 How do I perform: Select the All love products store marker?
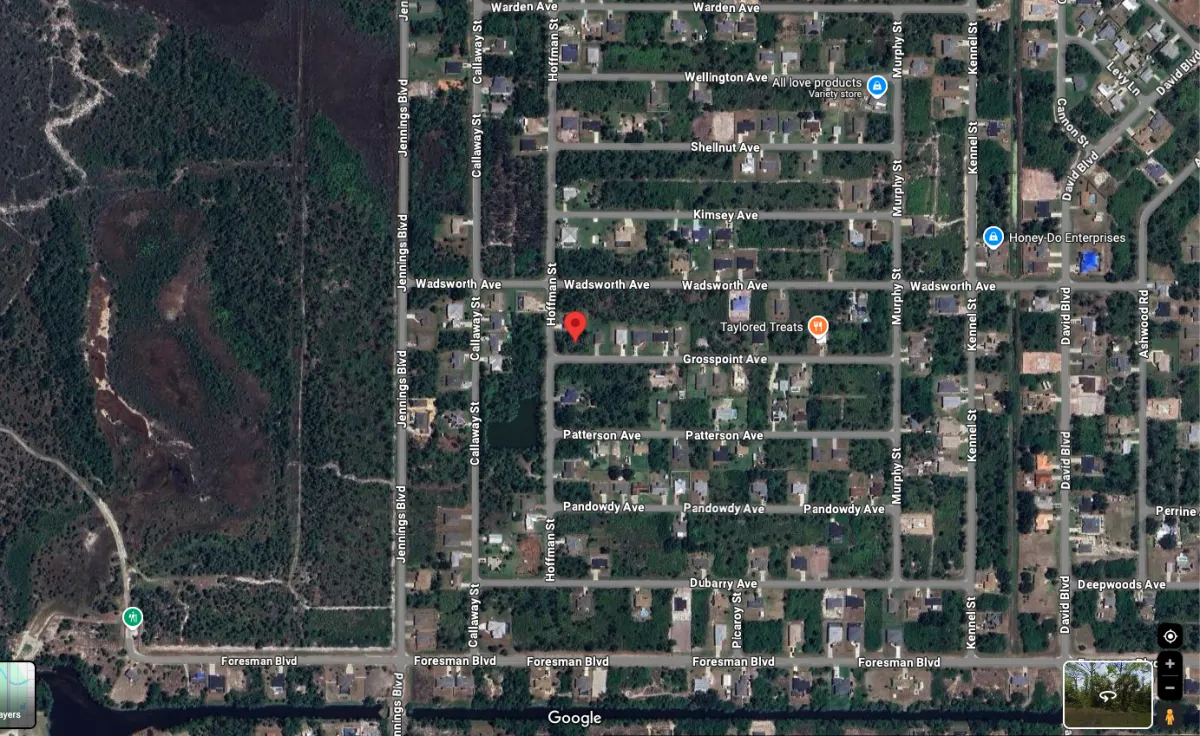pos(877,86)
